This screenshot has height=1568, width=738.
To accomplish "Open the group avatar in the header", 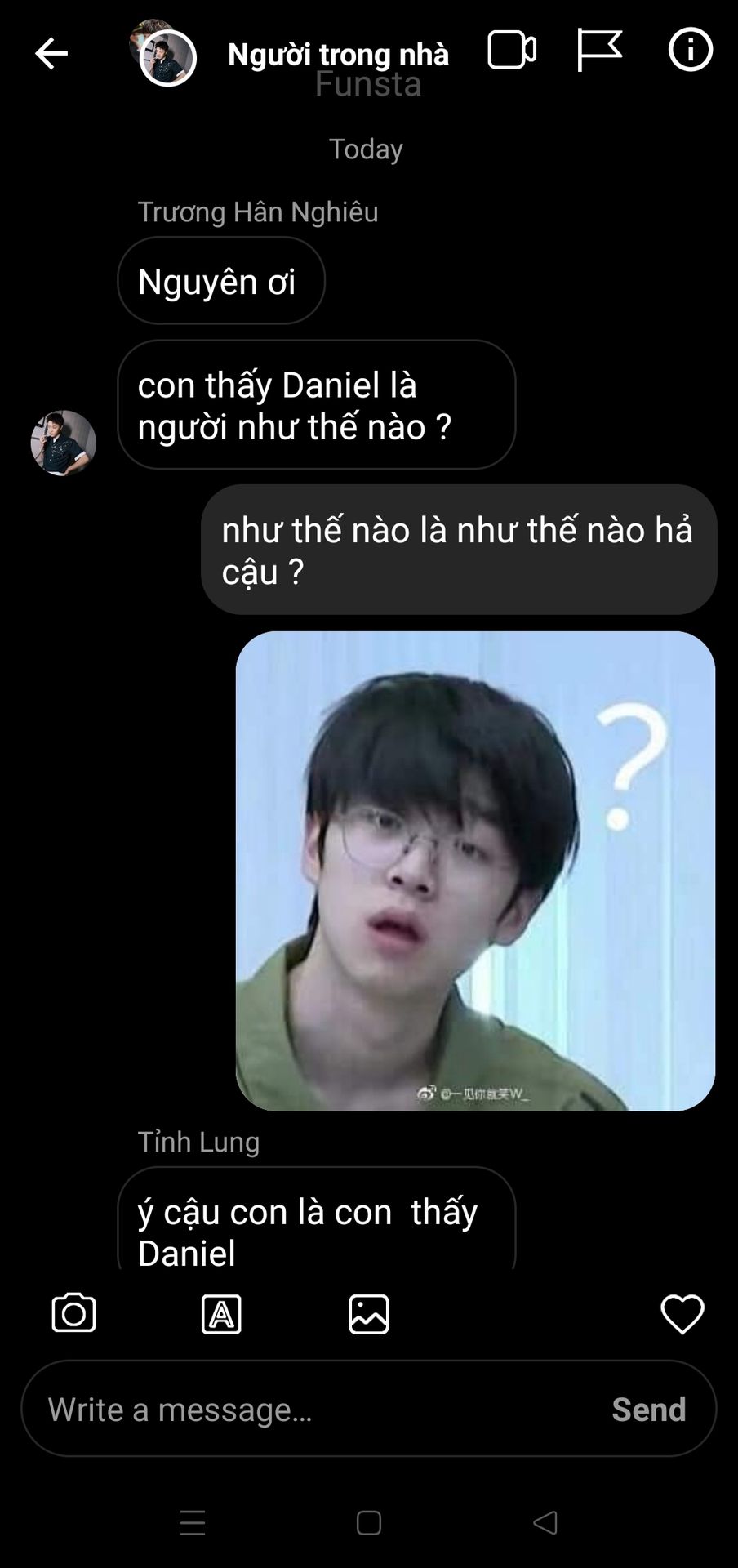I will (x=163, y=53).
